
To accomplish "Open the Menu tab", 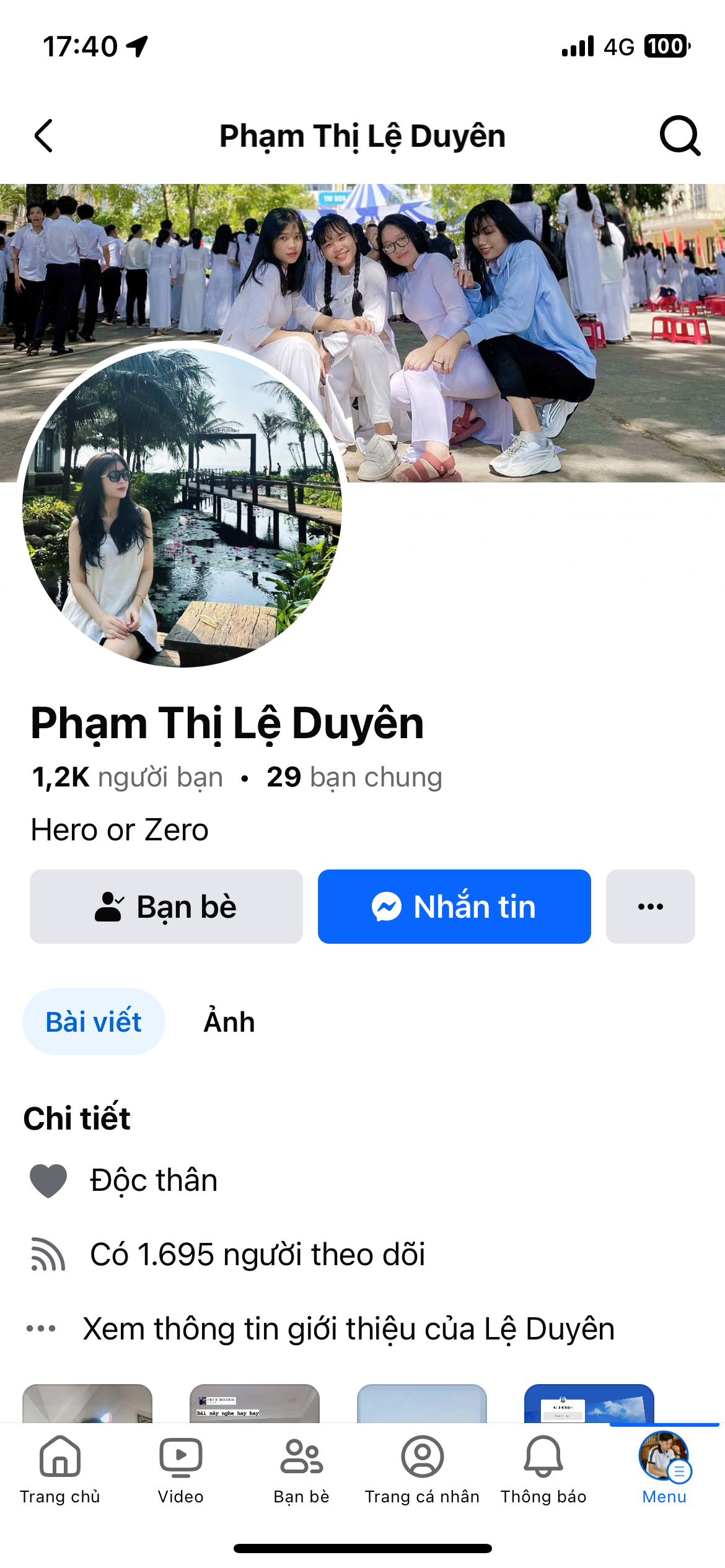I will pos(664,1469).
